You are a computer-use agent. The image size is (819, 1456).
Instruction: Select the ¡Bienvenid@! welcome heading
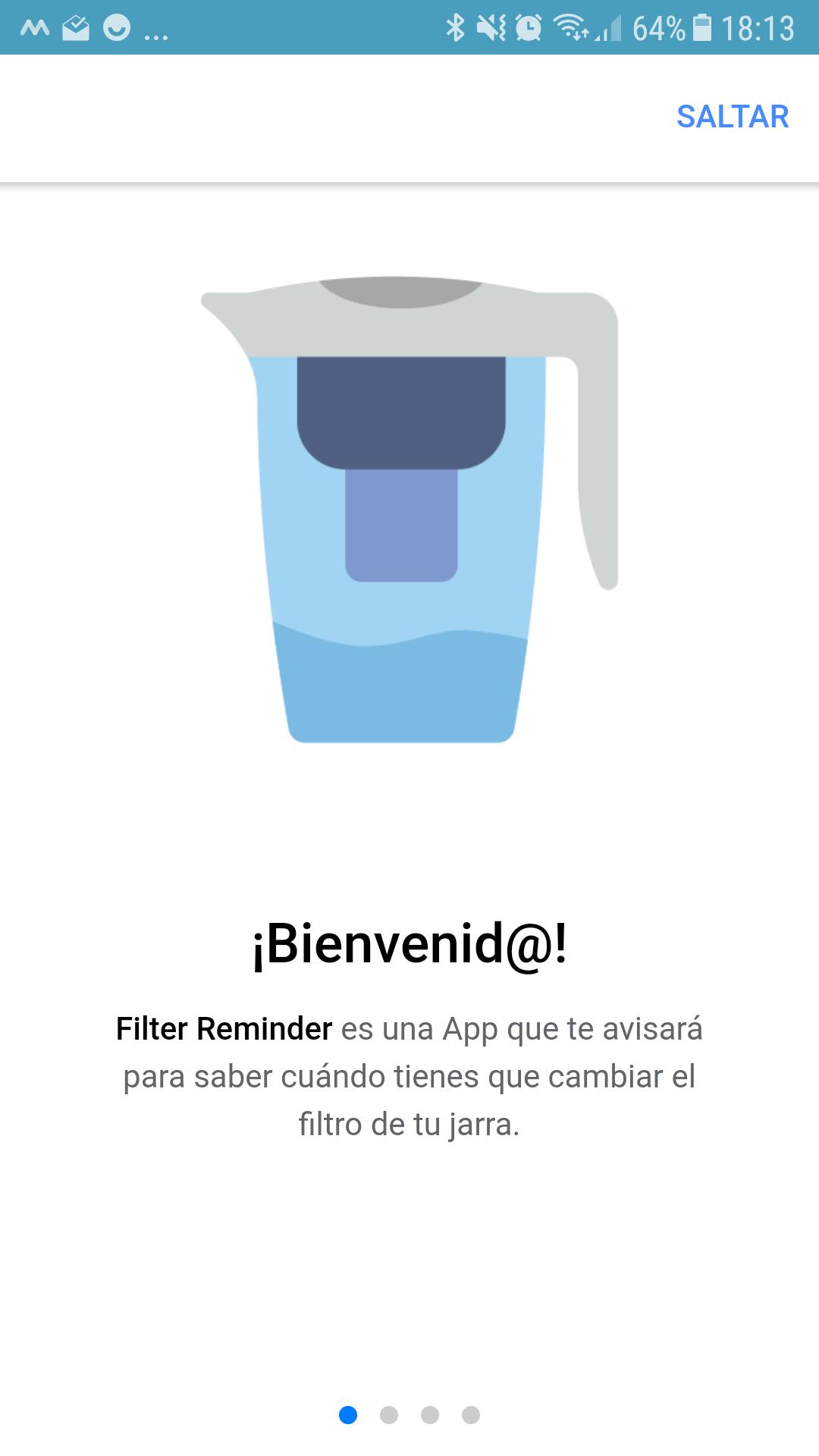(409, 944)
